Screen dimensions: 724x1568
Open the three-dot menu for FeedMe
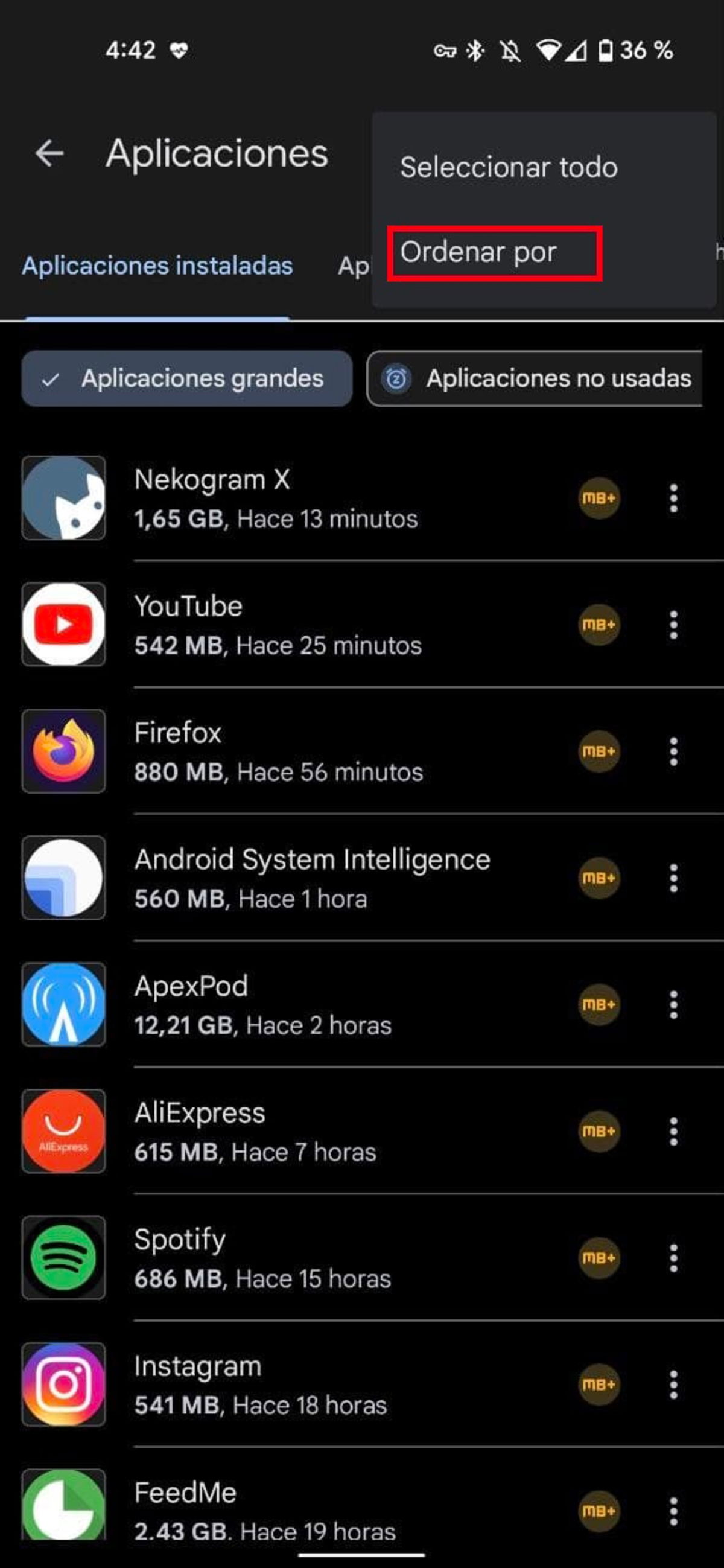[673, 1511]
